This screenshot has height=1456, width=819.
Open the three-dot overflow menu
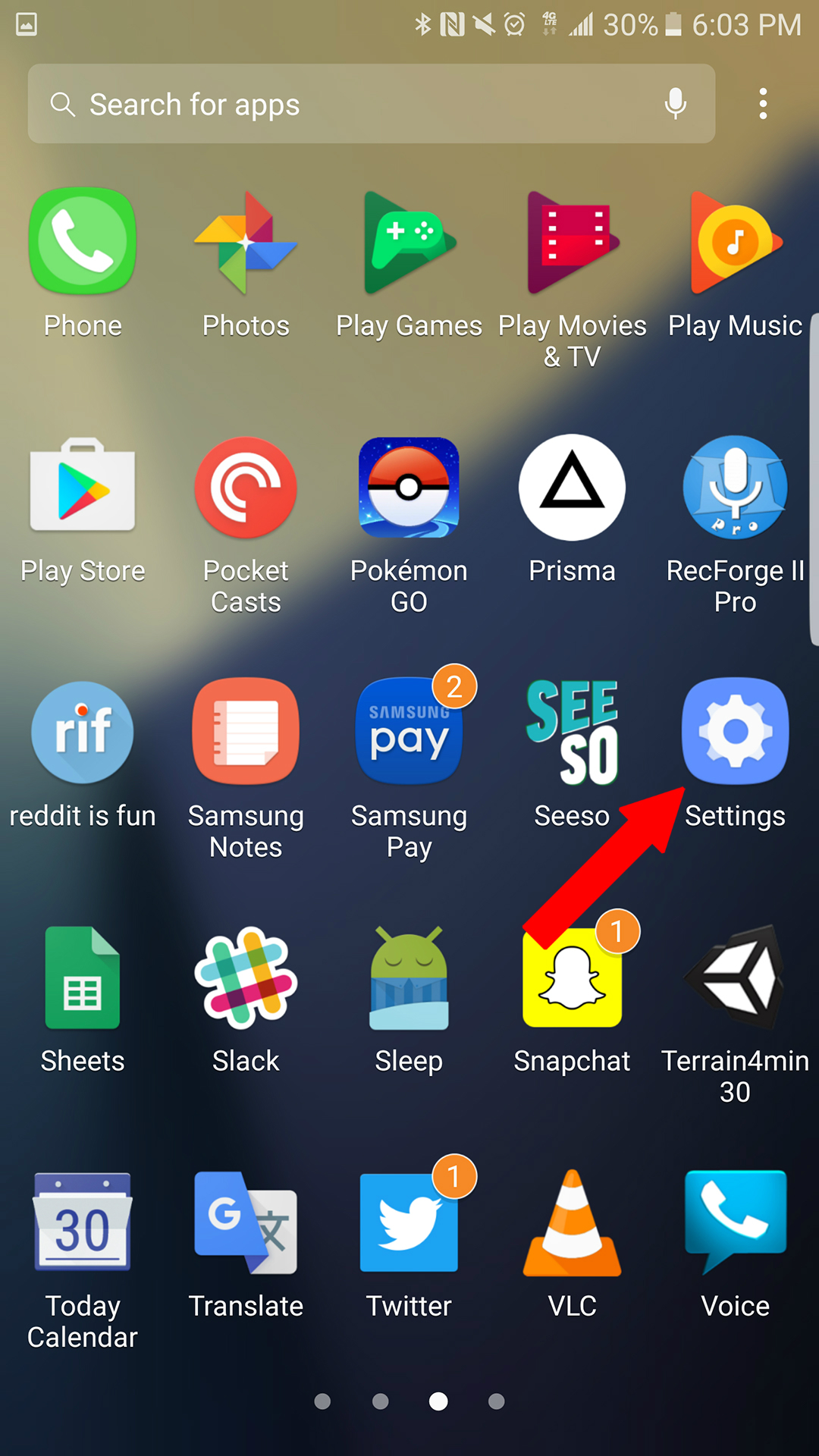[763, 104]
